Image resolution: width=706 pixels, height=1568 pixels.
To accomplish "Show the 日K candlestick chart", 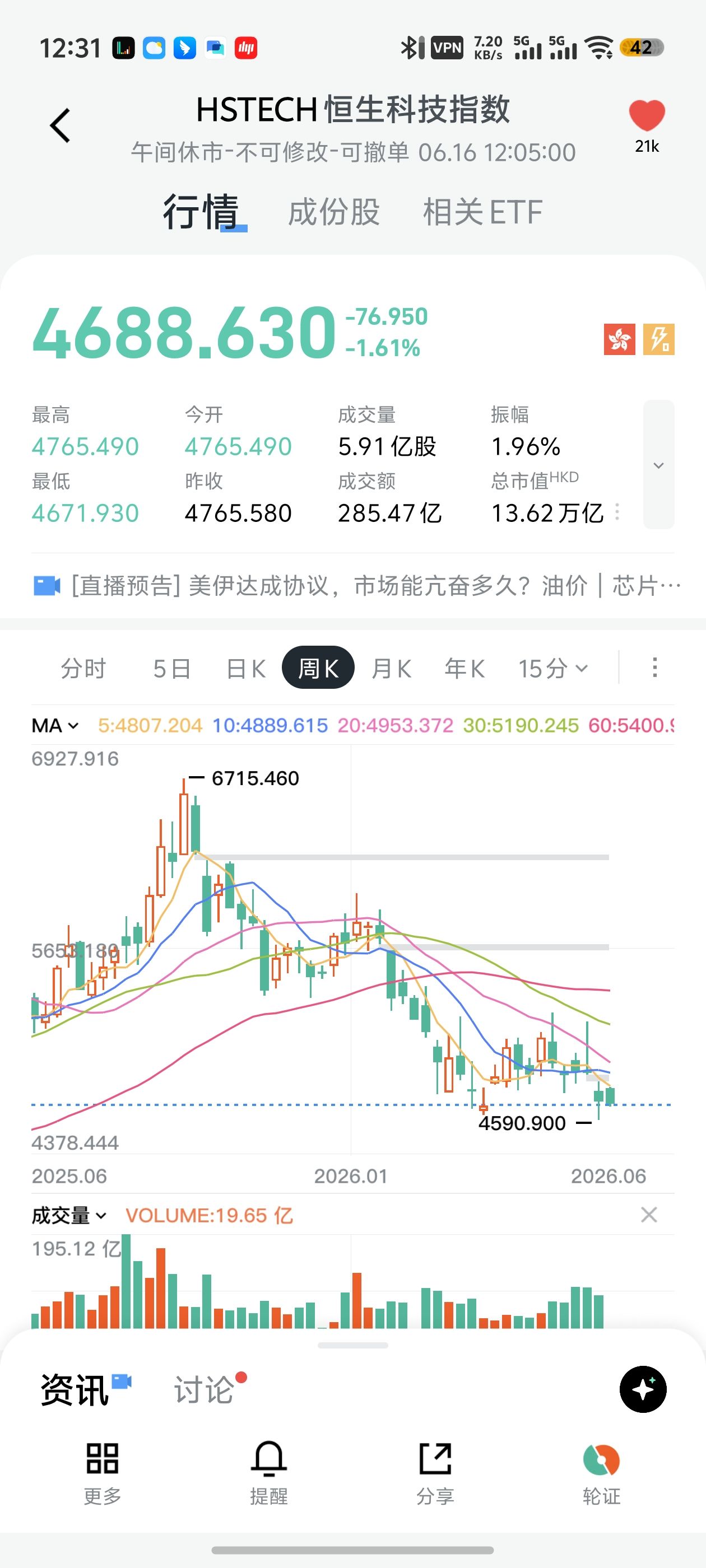I will (x=245, y=668).
